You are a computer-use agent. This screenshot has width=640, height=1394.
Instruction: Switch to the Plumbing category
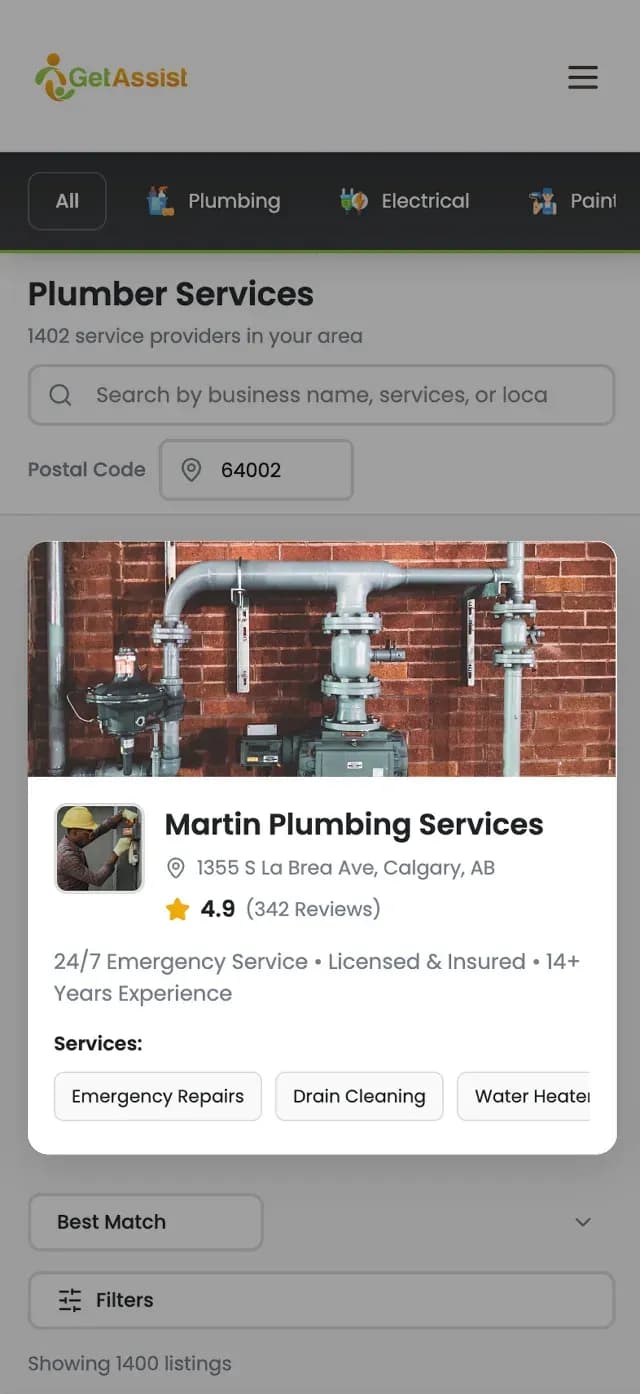[213, 201]
